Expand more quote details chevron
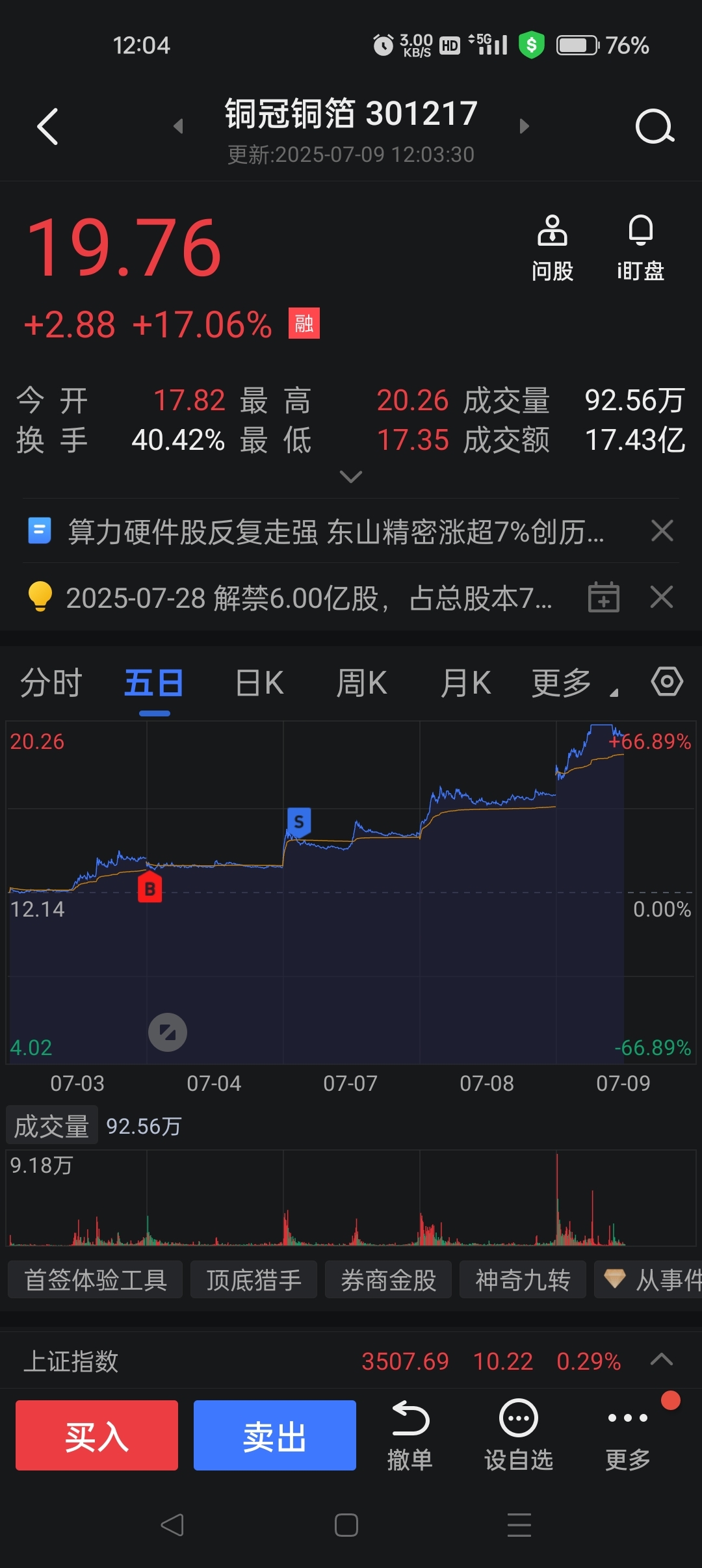This screenshot has width=702, height=1568. [351, 477]
